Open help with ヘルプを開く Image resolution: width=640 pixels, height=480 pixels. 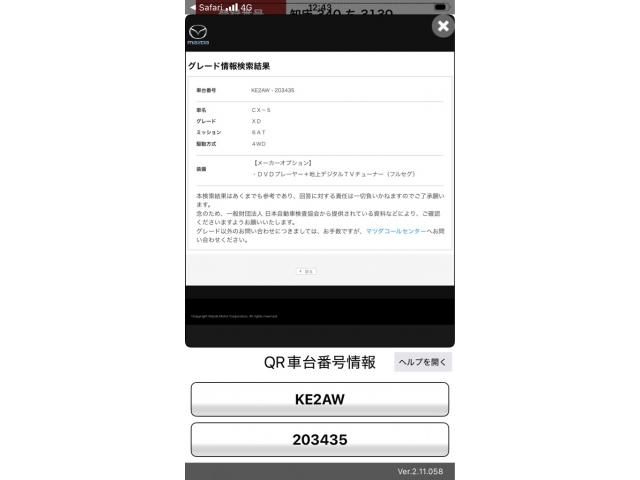pyautogui.click(x=422, y=362)
